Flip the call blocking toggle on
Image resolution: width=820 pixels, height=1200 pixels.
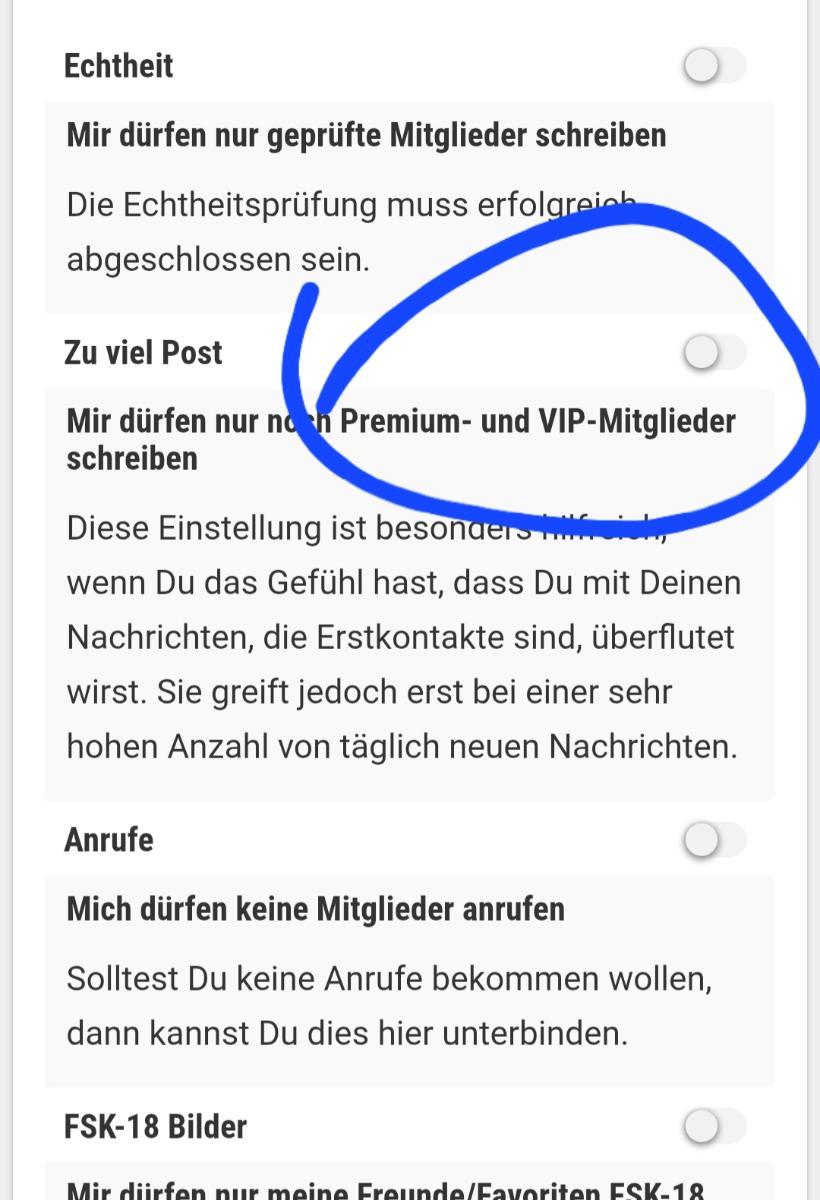pyautogui.click(x=711, y=839)
